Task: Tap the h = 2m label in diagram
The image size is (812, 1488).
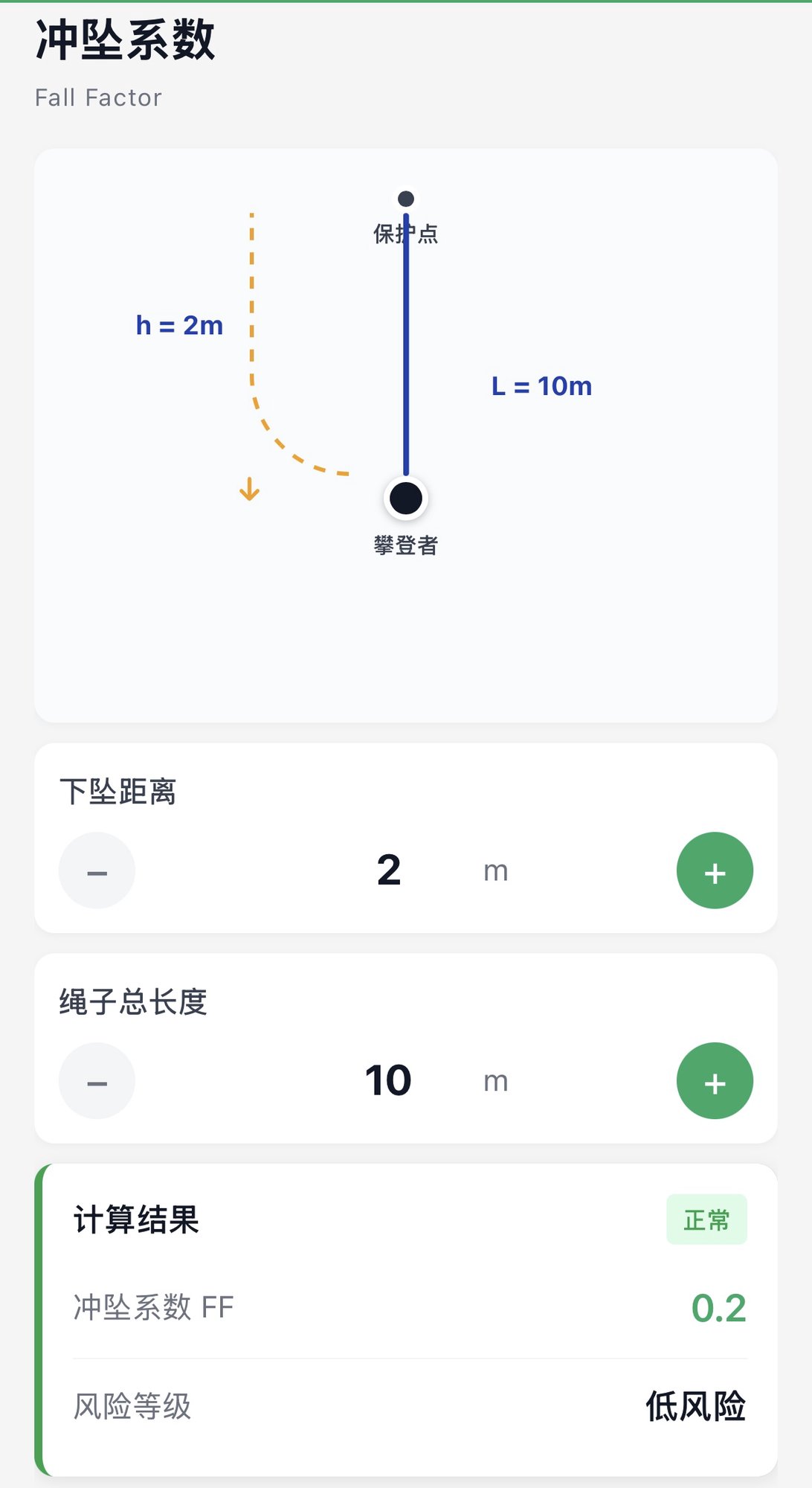Action: (178, 324)
